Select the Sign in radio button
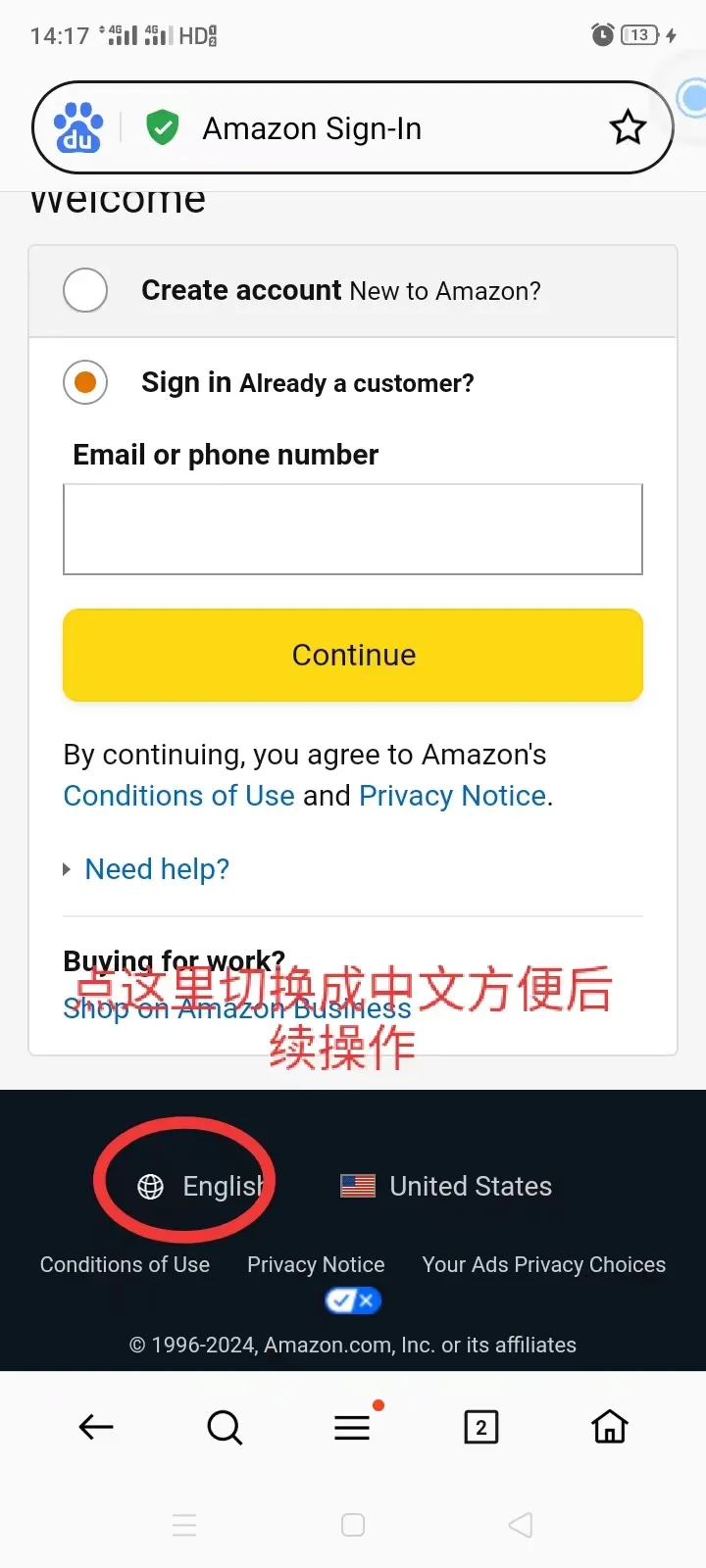Image resolution: width=706 pixels, height=1568 pixels. pos(85,382)
